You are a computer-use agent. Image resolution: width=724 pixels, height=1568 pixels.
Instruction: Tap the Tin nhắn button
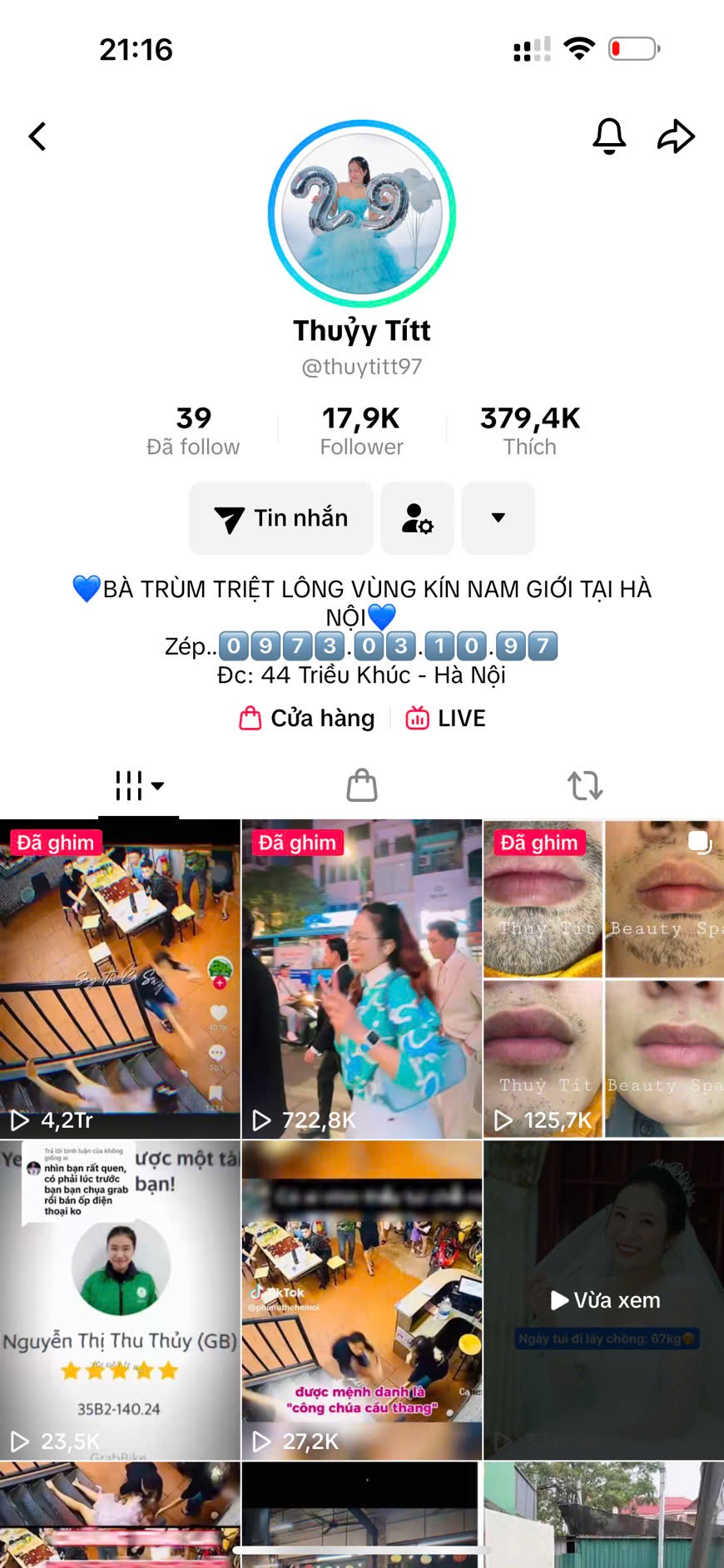(x=281, y=518)
